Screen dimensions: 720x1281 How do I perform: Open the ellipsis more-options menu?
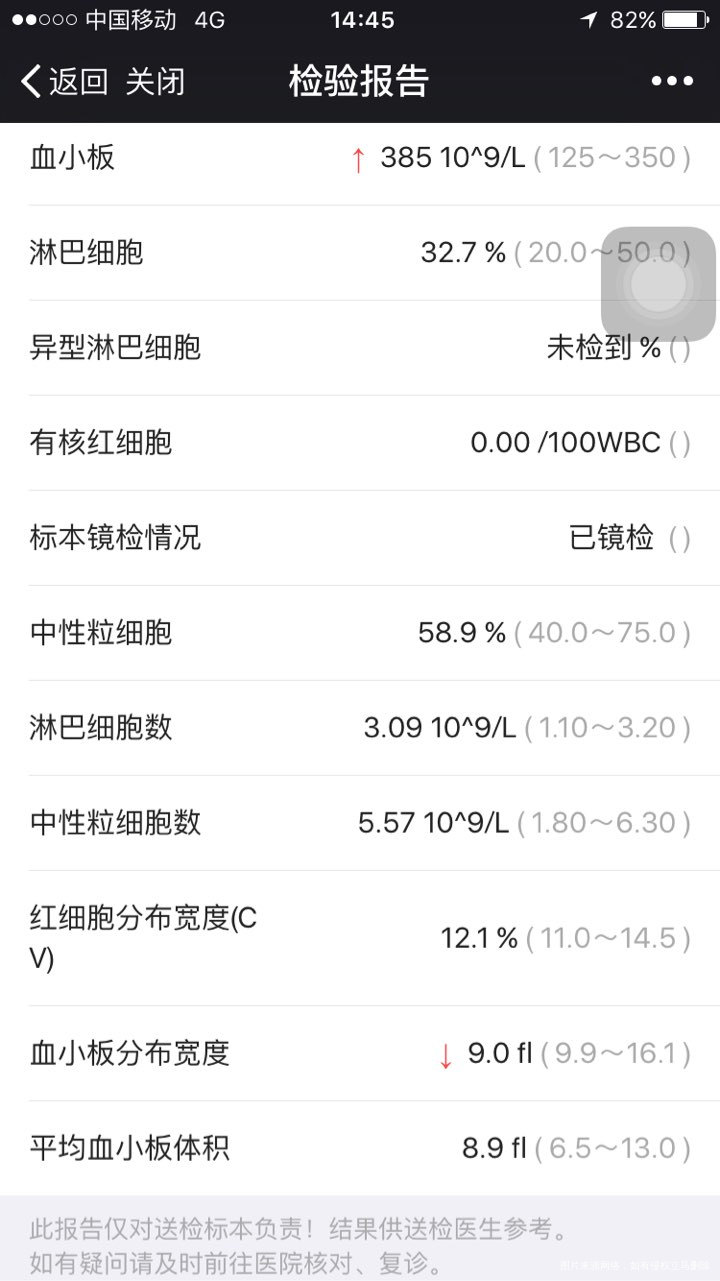673,80
